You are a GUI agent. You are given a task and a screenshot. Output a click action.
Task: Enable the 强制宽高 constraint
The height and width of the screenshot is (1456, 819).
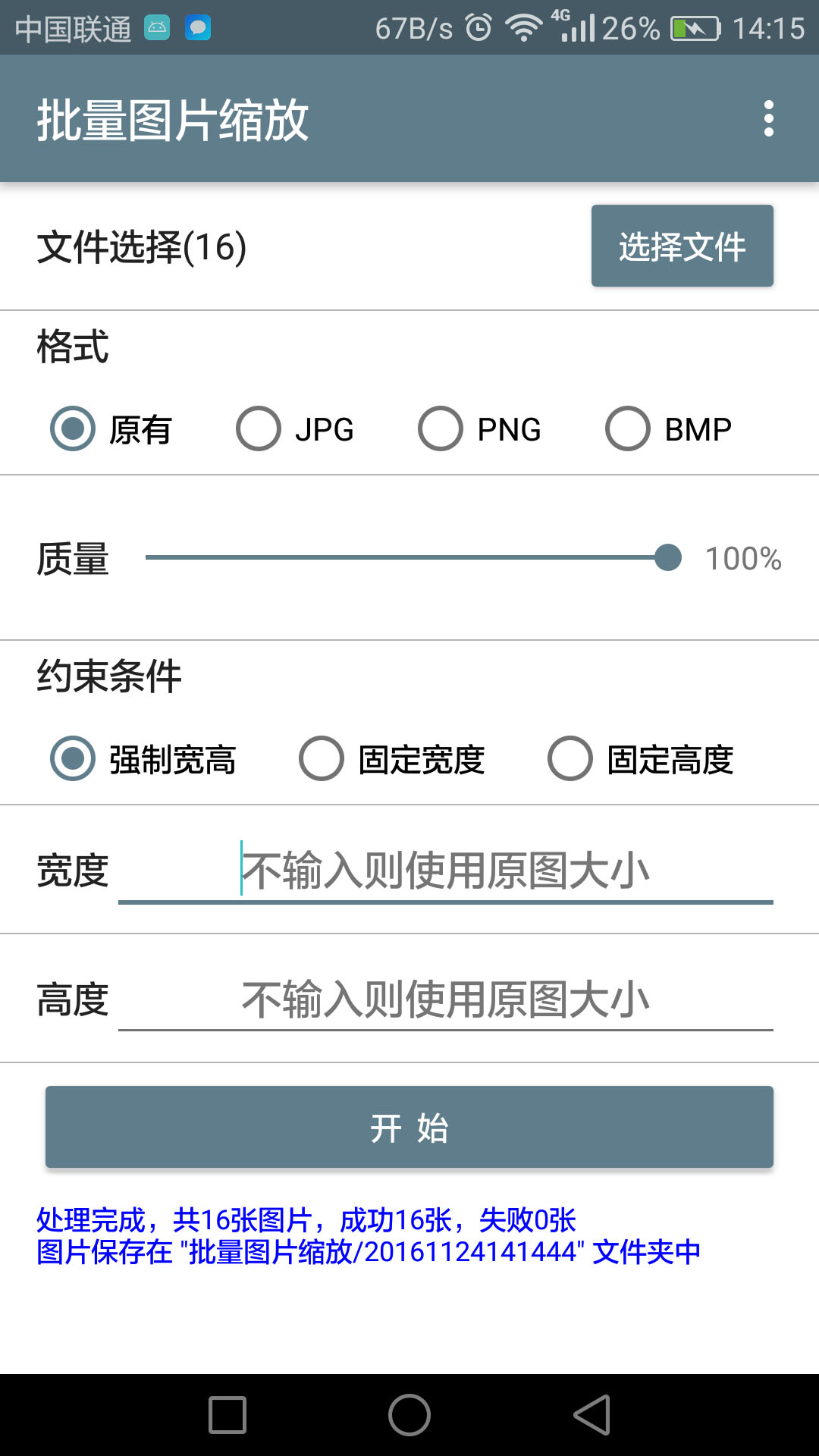[x=72, y=758]
